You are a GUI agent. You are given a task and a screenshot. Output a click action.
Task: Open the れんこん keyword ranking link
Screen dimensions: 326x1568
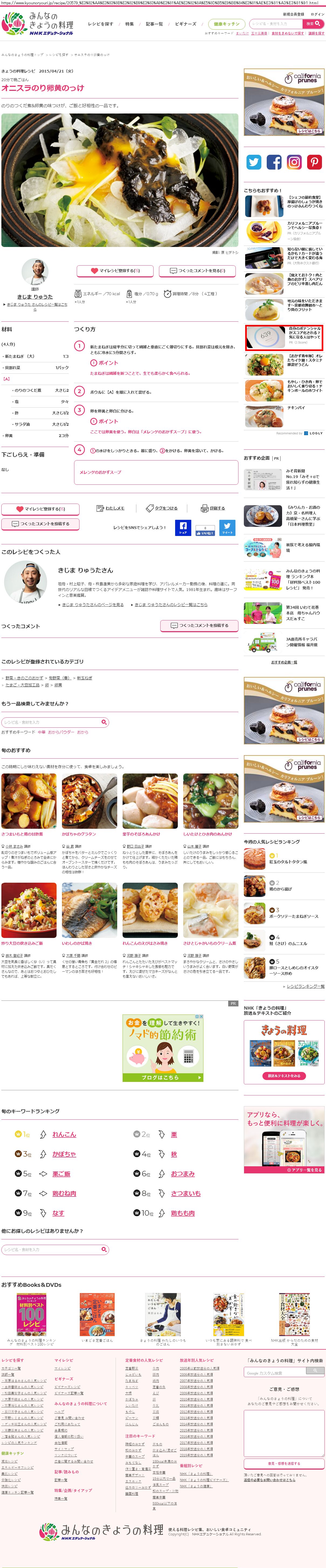64,1134
